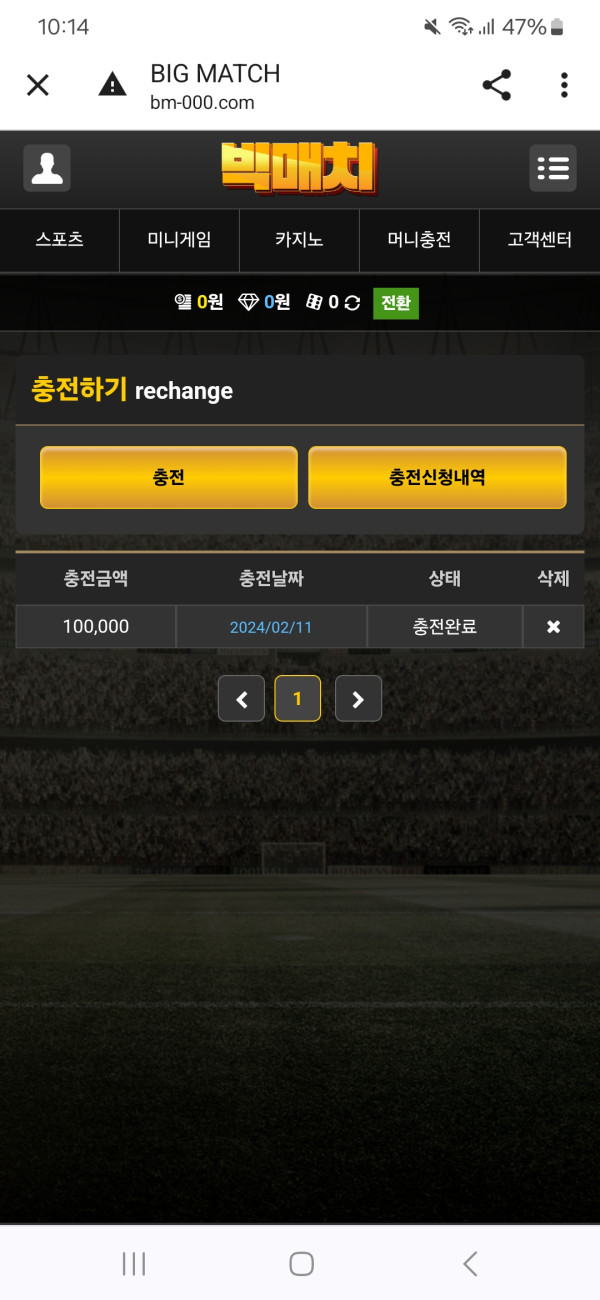600x1300 pixels.
Task: Go to the previous page arrow
Action: (x=241, y=699)
